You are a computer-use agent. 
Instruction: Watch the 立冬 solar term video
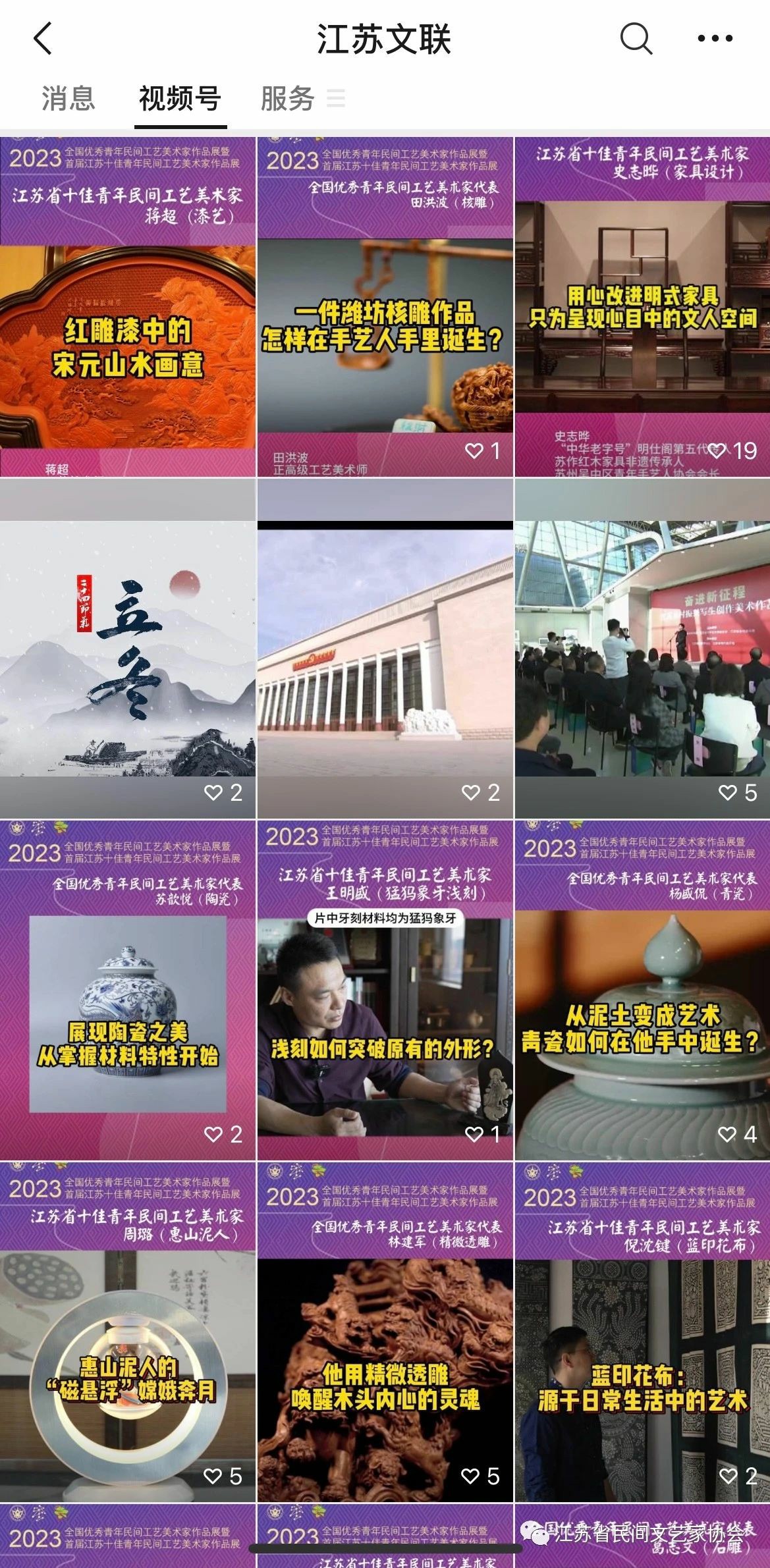[x=128, y=649]
